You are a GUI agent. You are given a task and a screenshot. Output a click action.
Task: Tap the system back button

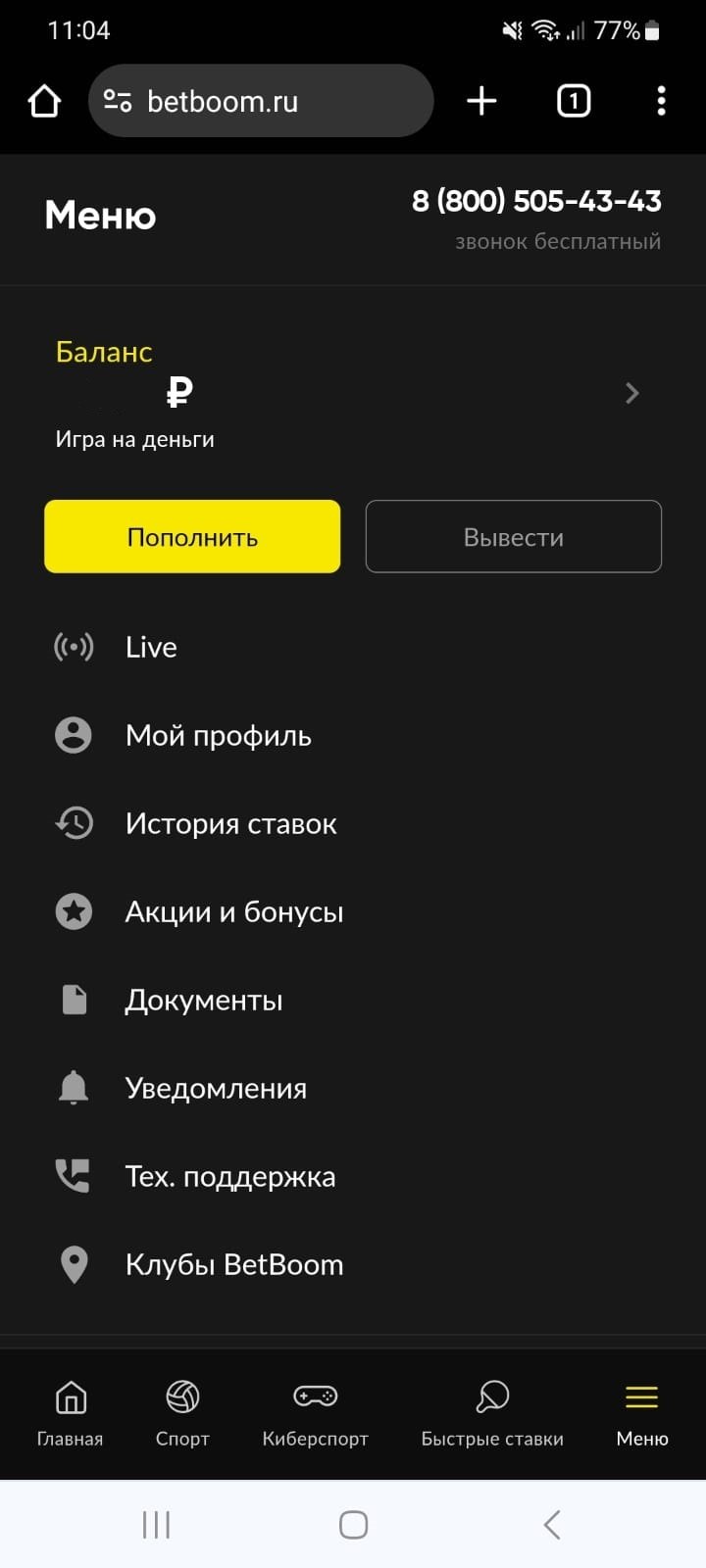(552, 1524)
